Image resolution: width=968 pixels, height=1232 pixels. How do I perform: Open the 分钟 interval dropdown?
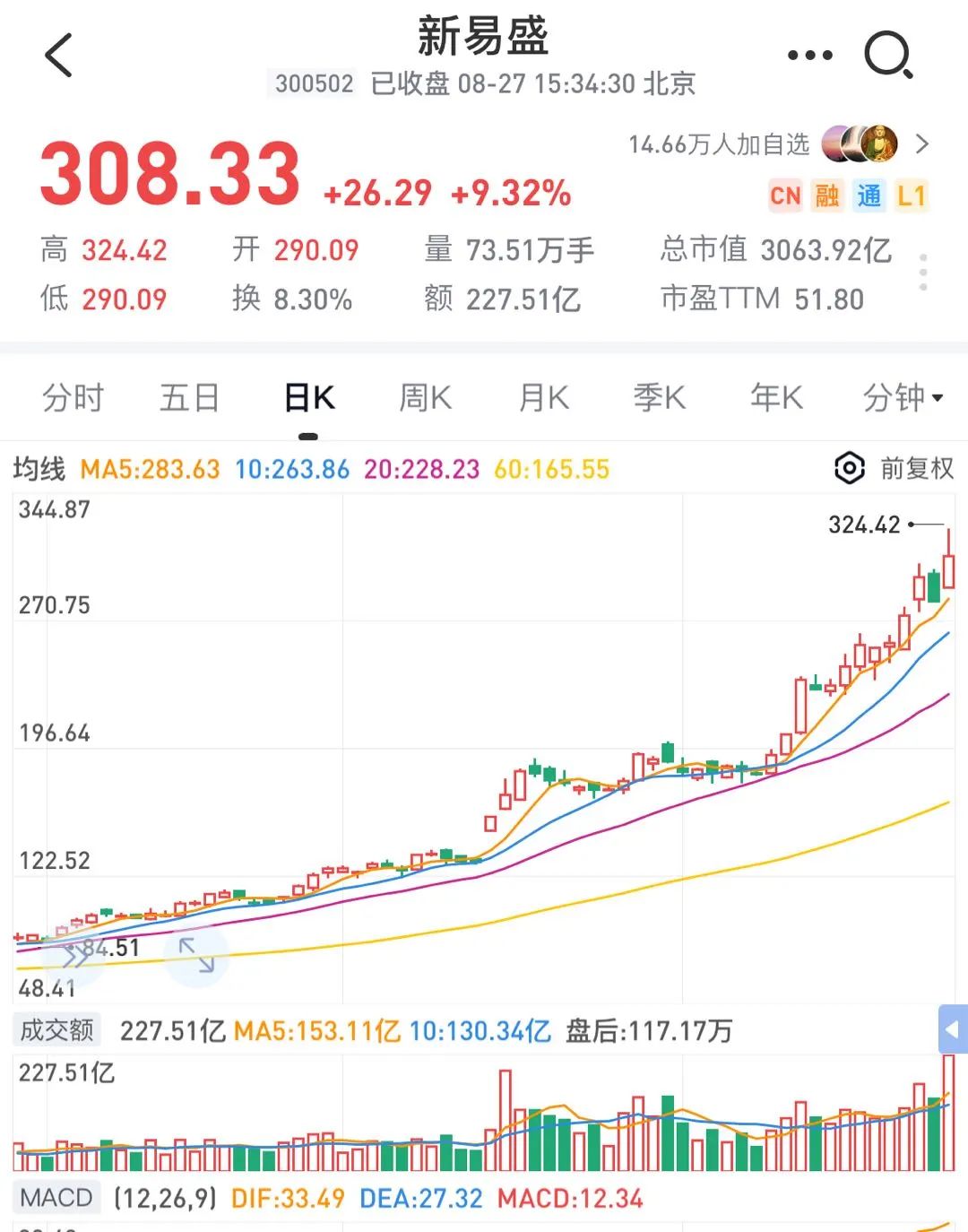pos(902,397)
